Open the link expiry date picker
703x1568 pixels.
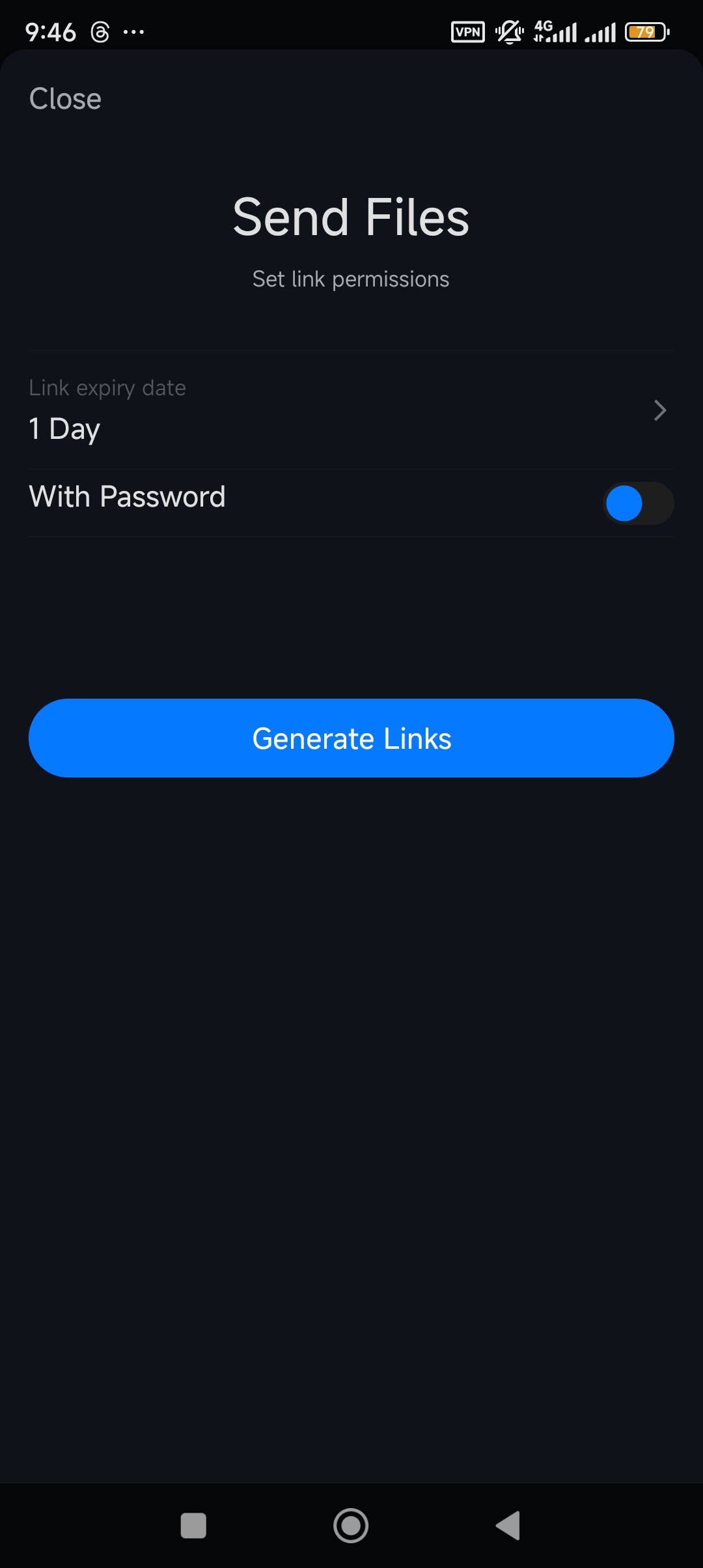point(351,411)
